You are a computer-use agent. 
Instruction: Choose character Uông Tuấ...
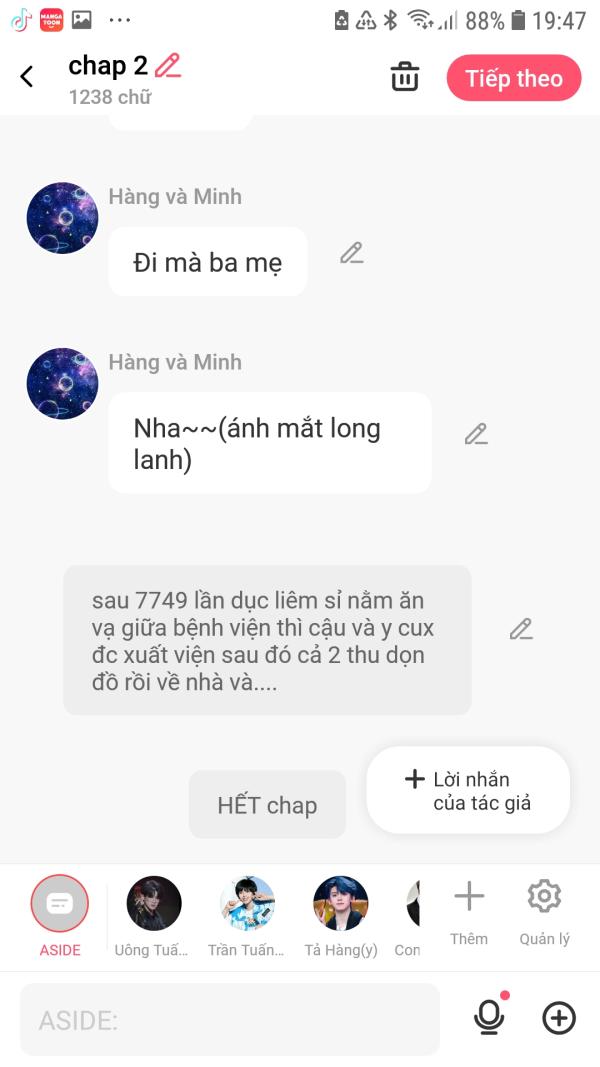coord(154,914)
